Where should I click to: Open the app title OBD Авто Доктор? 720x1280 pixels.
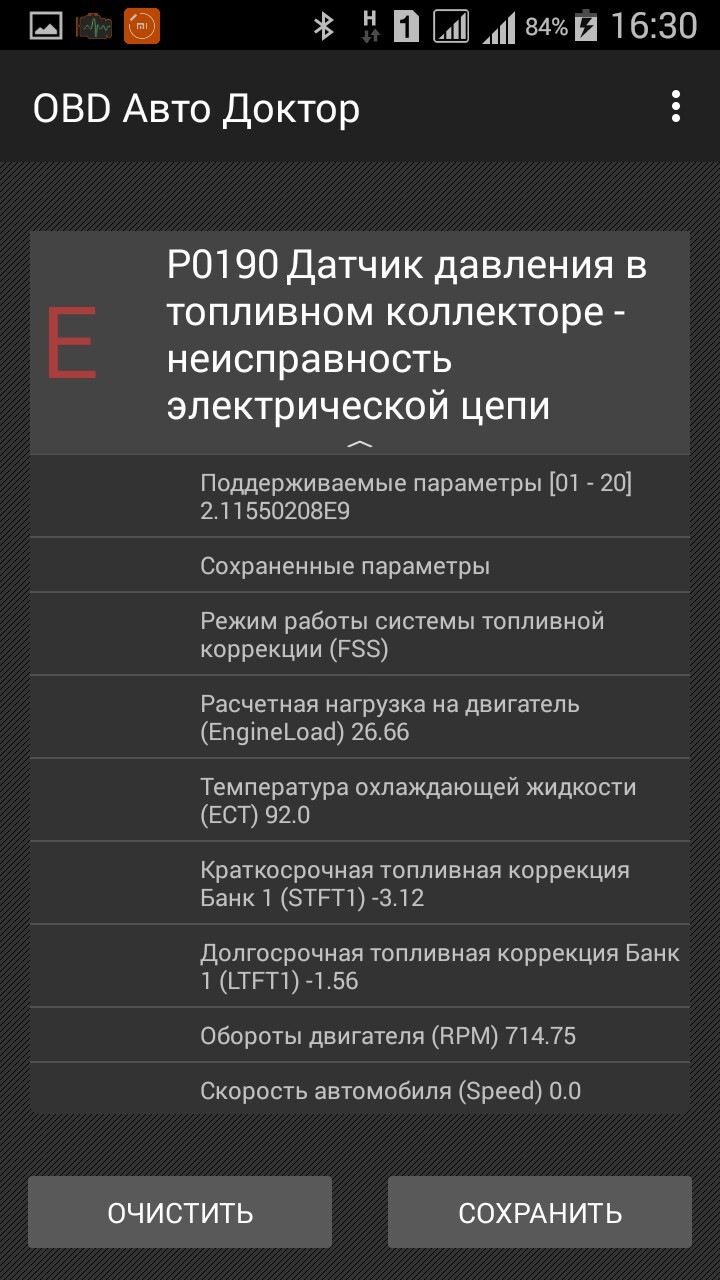196,107
